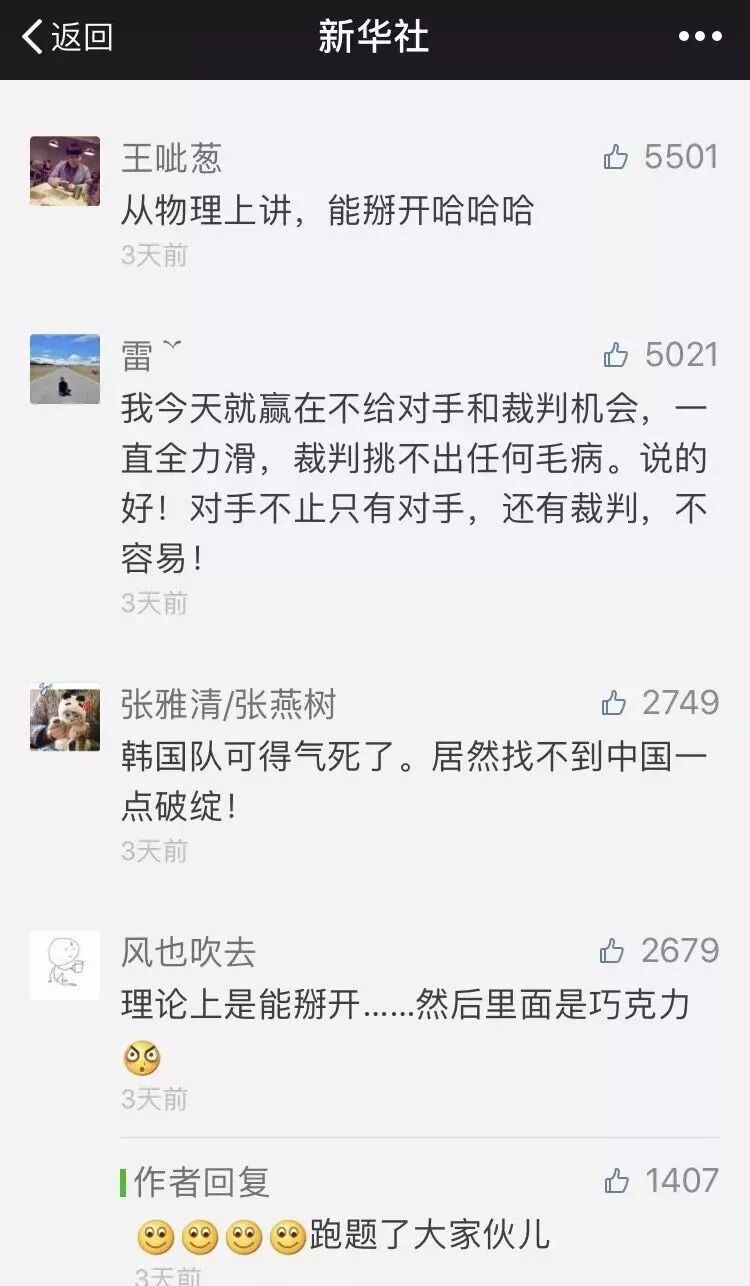Screen dimensions: 750x1286
Task: Like 张雅清/张燕树's comment
Action: pos(614,704)
